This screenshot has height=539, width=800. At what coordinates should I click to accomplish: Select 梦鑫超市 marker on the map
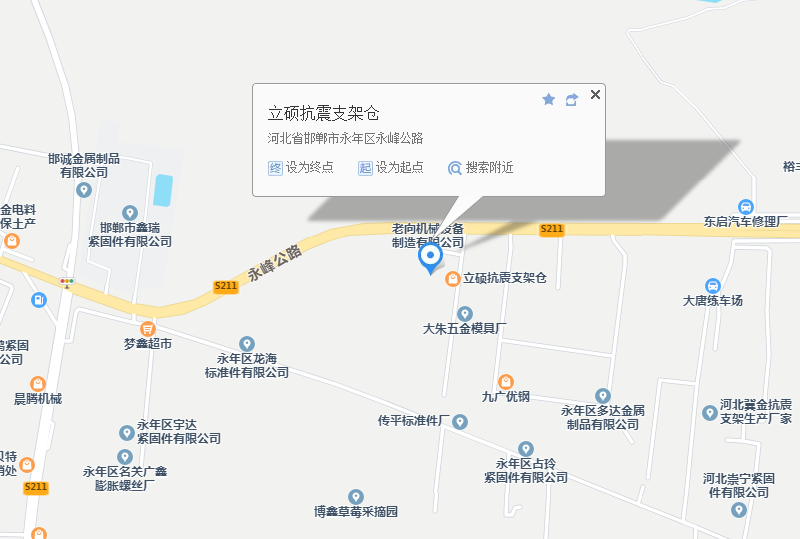(148, 328)
